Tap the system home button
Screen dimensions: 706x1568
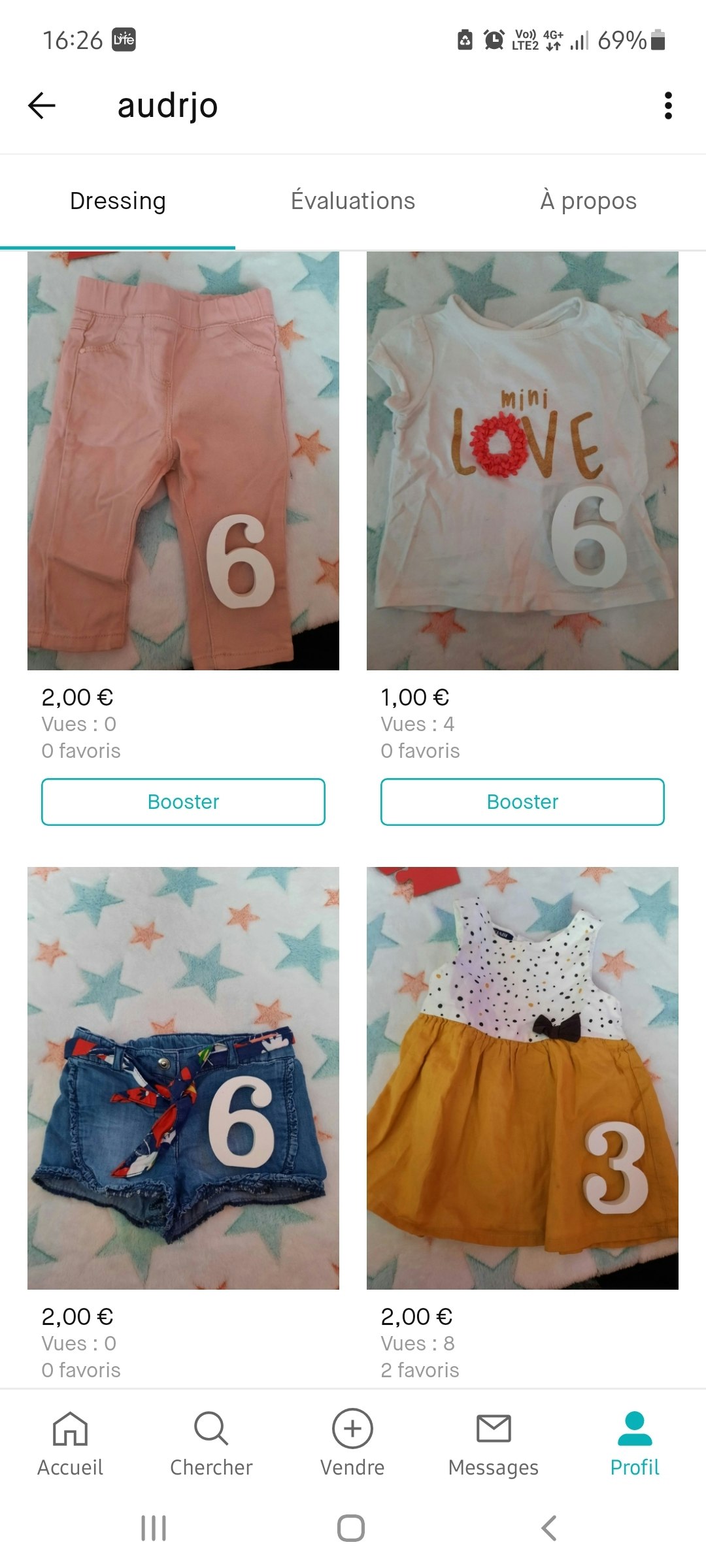351,1528
